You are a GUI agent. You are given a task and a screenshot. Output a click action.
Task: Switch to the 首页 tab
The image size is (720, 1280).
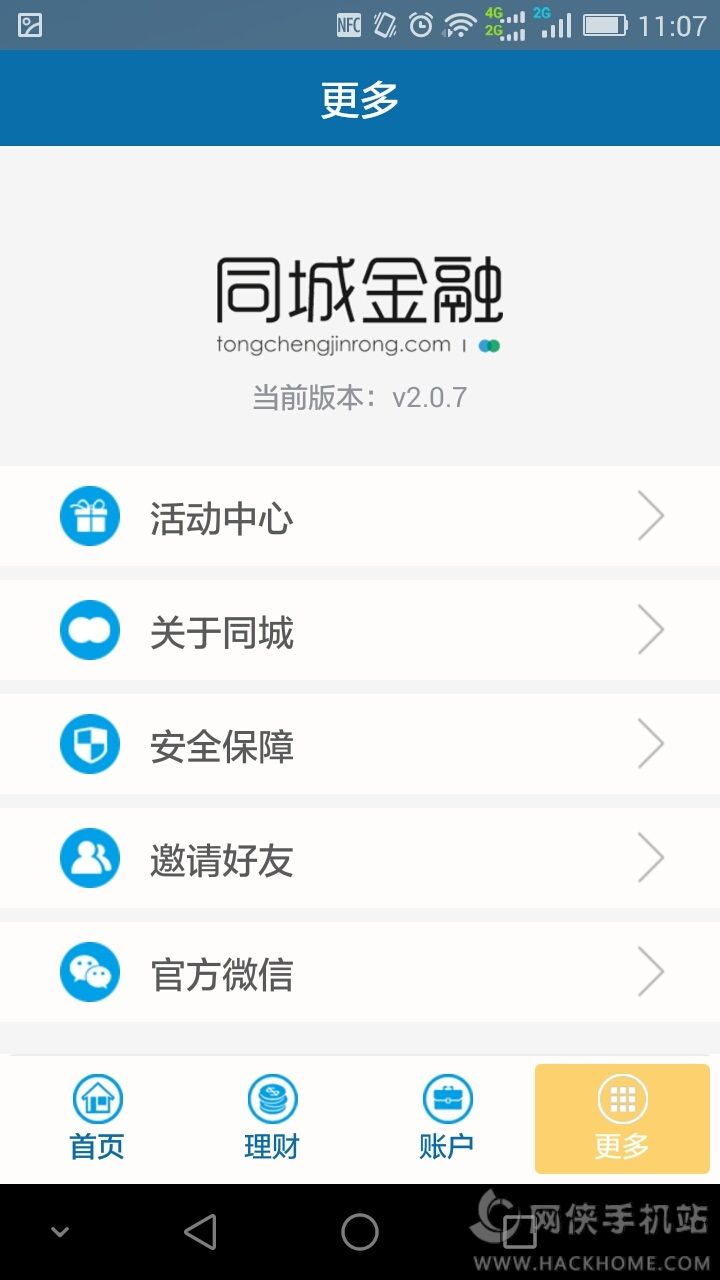coord(97,1118)
